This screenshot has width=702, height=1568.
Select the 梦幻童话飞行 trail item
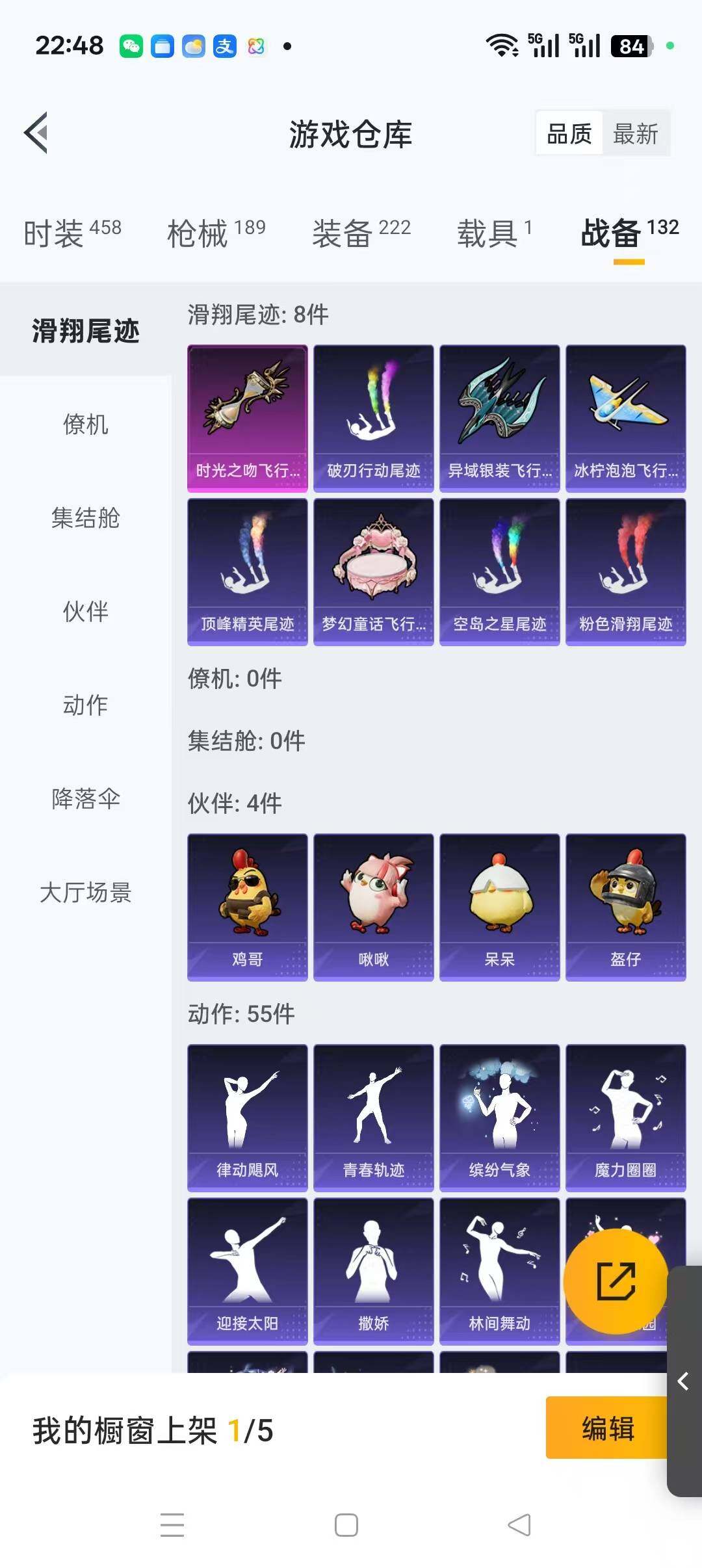tap(373, 571)
